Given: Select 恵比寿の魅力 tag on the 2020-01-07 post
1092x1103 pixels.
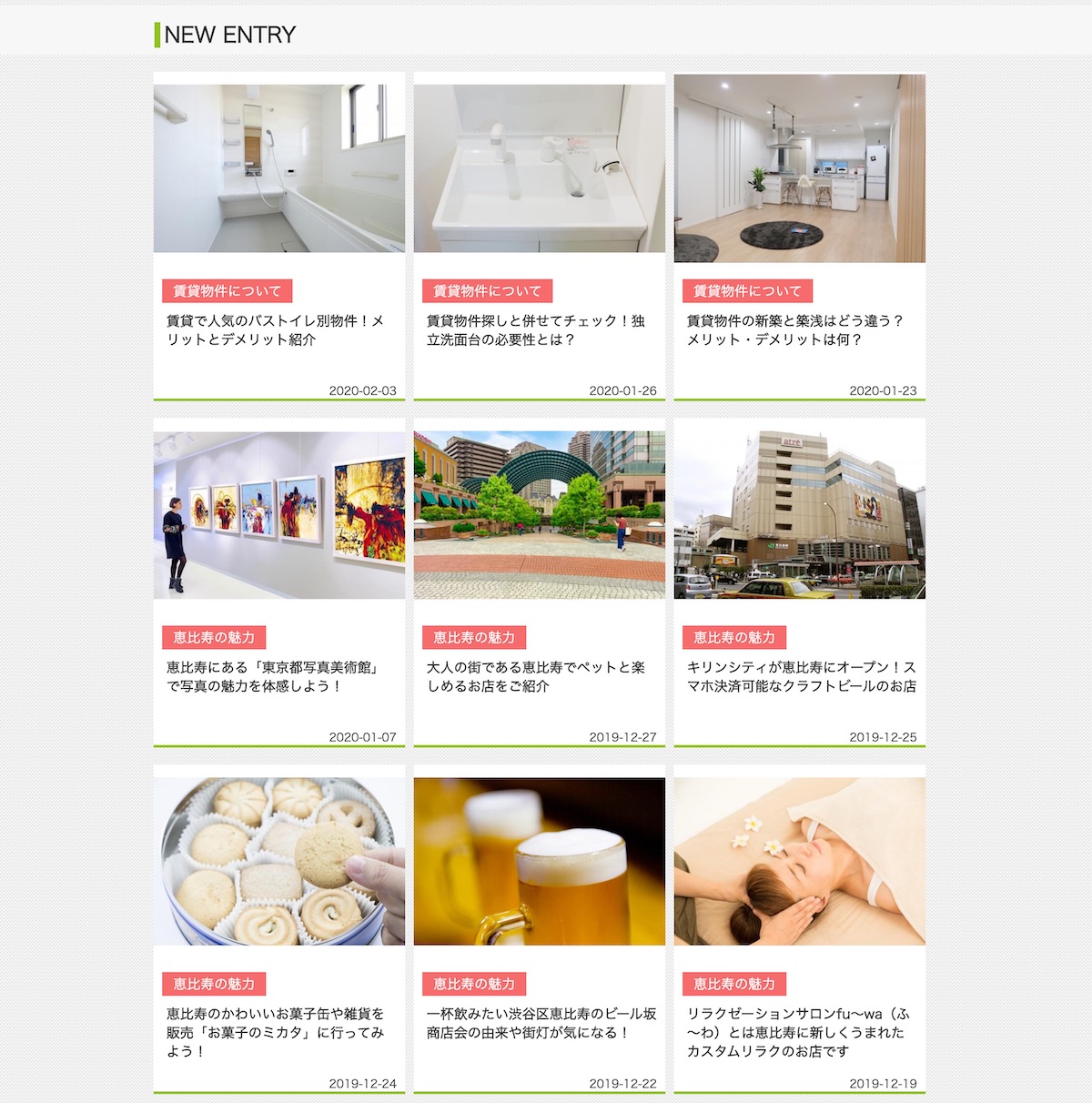Looking at the screenshot, I should (x=214, y=638).
